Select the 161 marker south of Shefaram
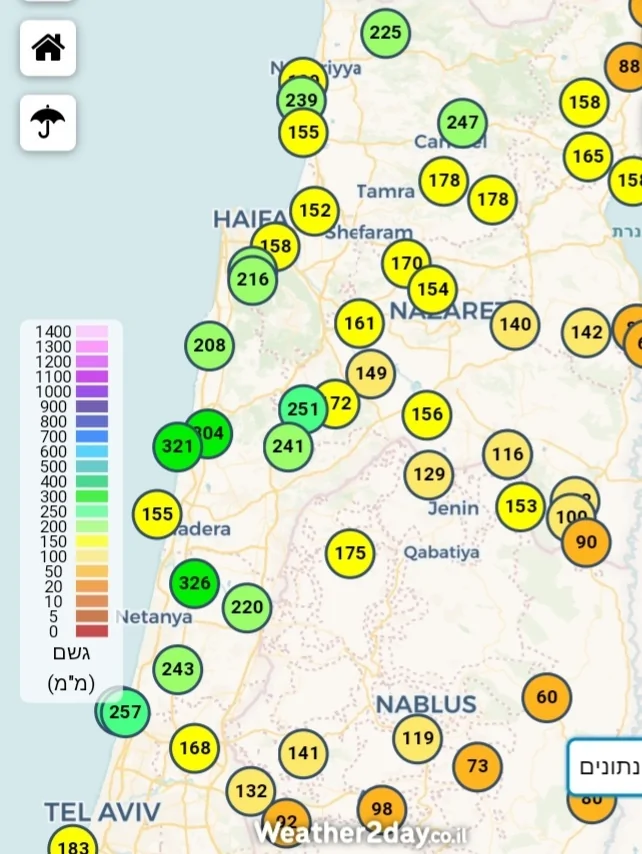 tap(359, 323)
